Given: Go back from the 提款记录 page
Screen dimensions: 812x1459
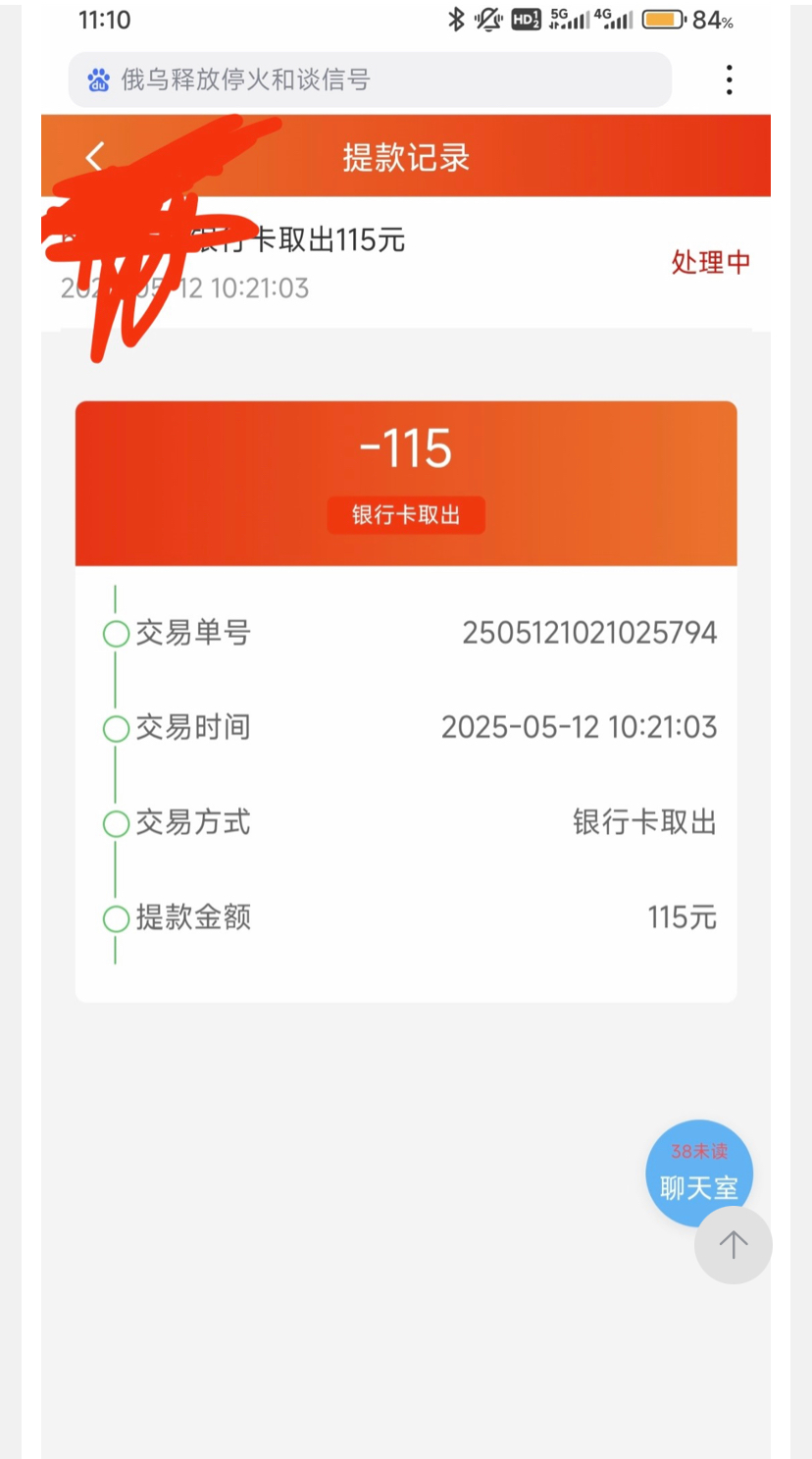Looking at the screenshot, I should pyautogui.click(x=95, y=156).
